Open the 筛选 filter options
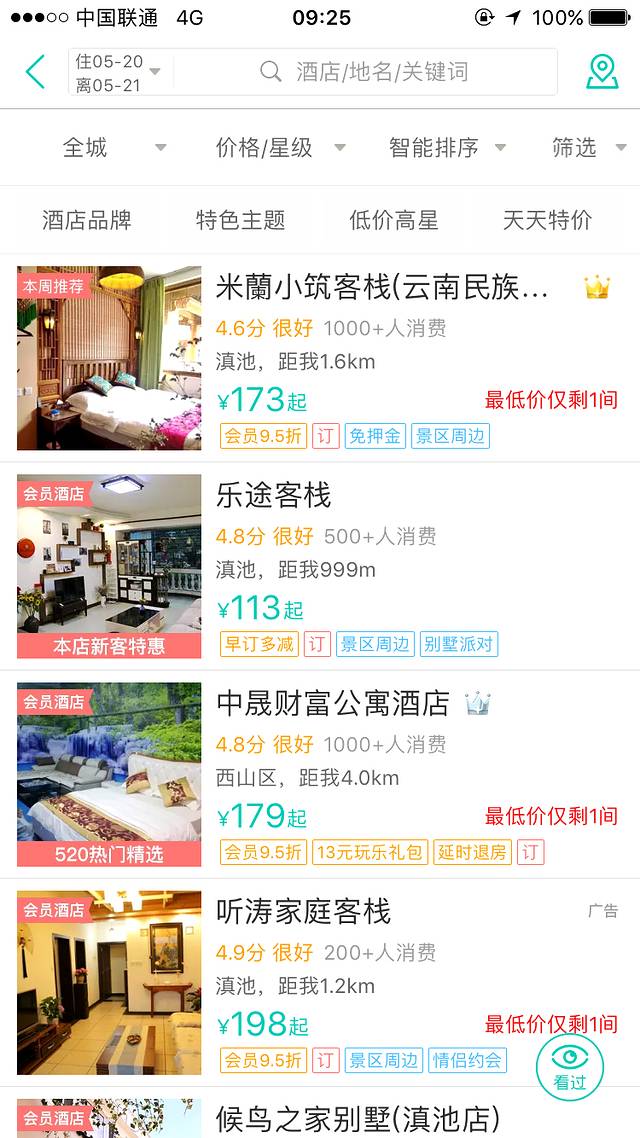Image resolution: width=640 pixels, height=1138 pixels. 588,148
